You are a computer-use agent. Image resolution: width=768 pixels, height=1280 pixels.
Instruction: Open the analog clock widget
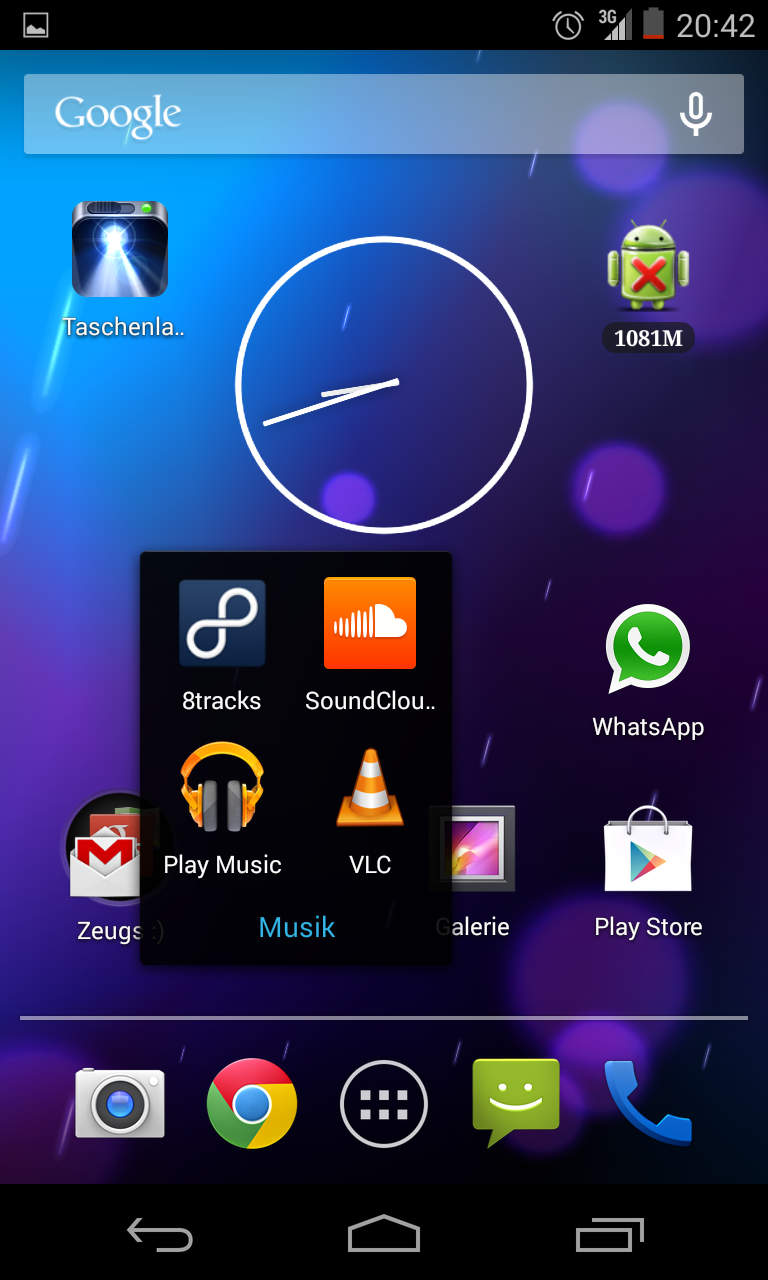(x=384, y=385)
